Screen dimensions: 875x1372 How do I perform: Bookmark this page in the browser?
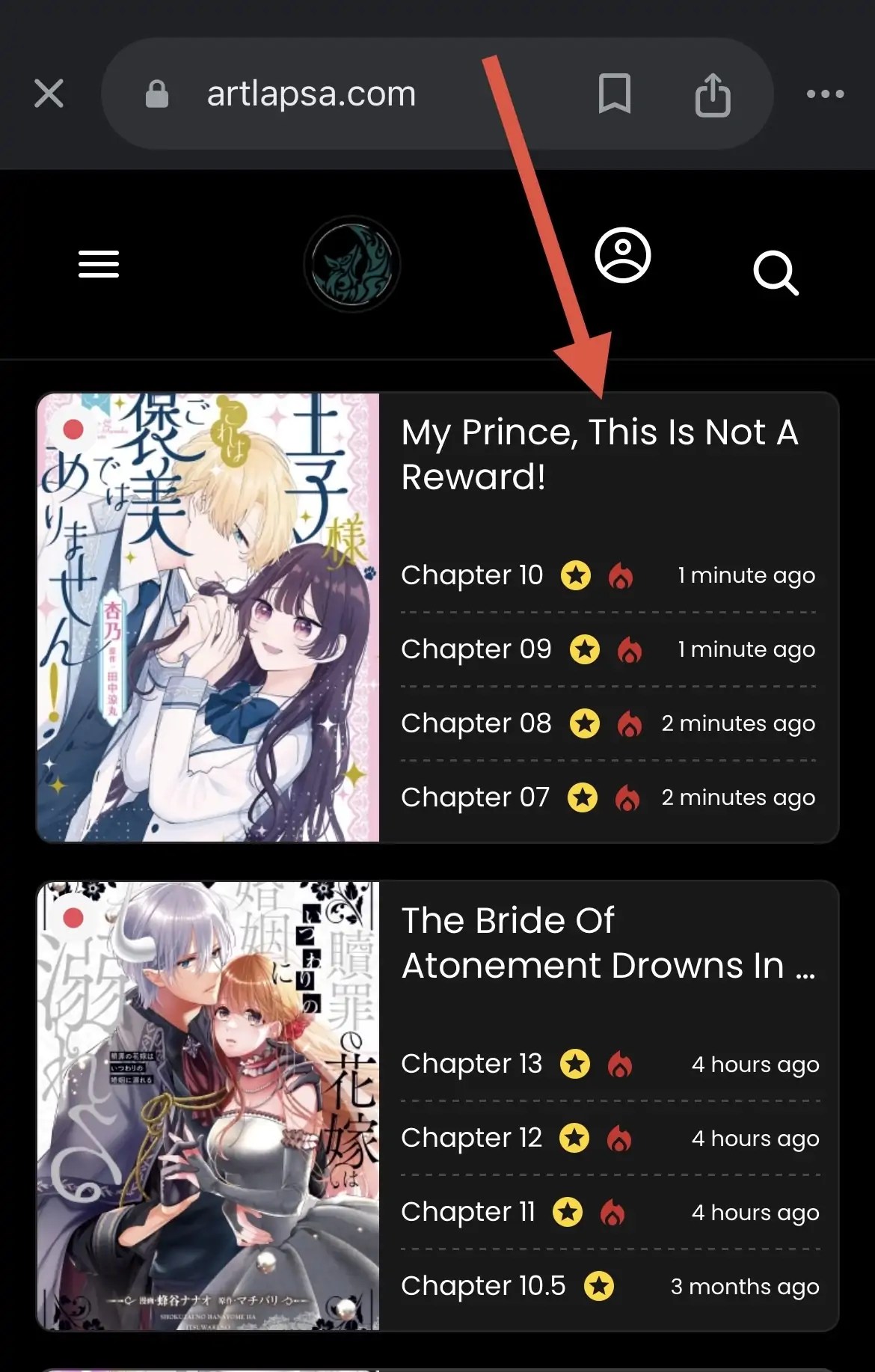point(614,94)
